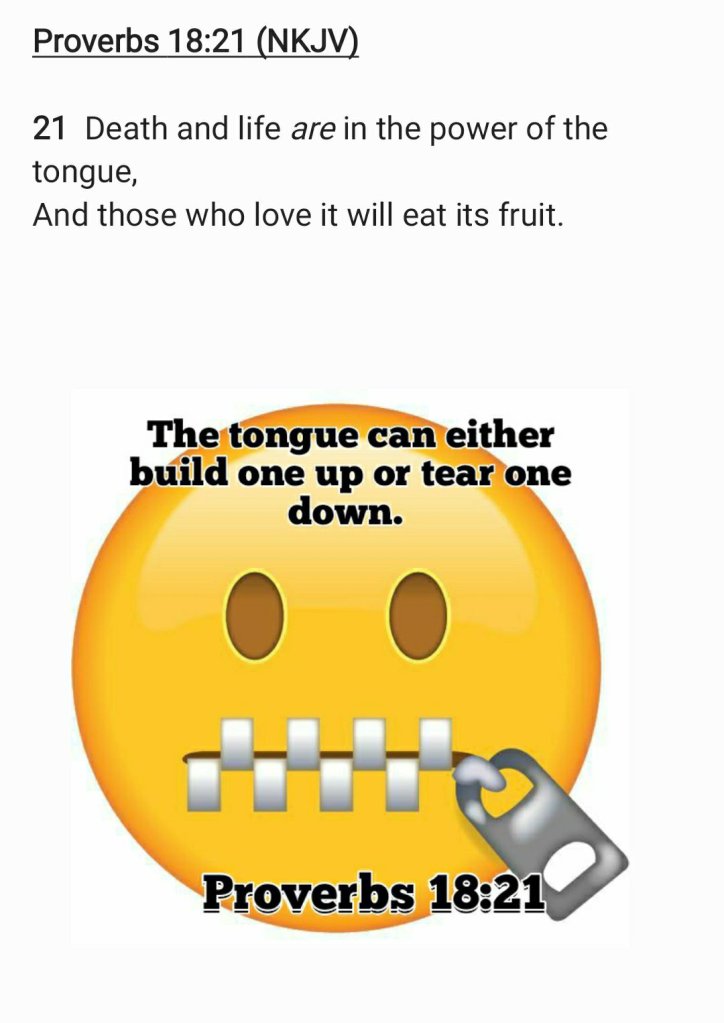
Task: Open the Proverbs 18:21 (NKJV) link
Action: pos(195,42)
